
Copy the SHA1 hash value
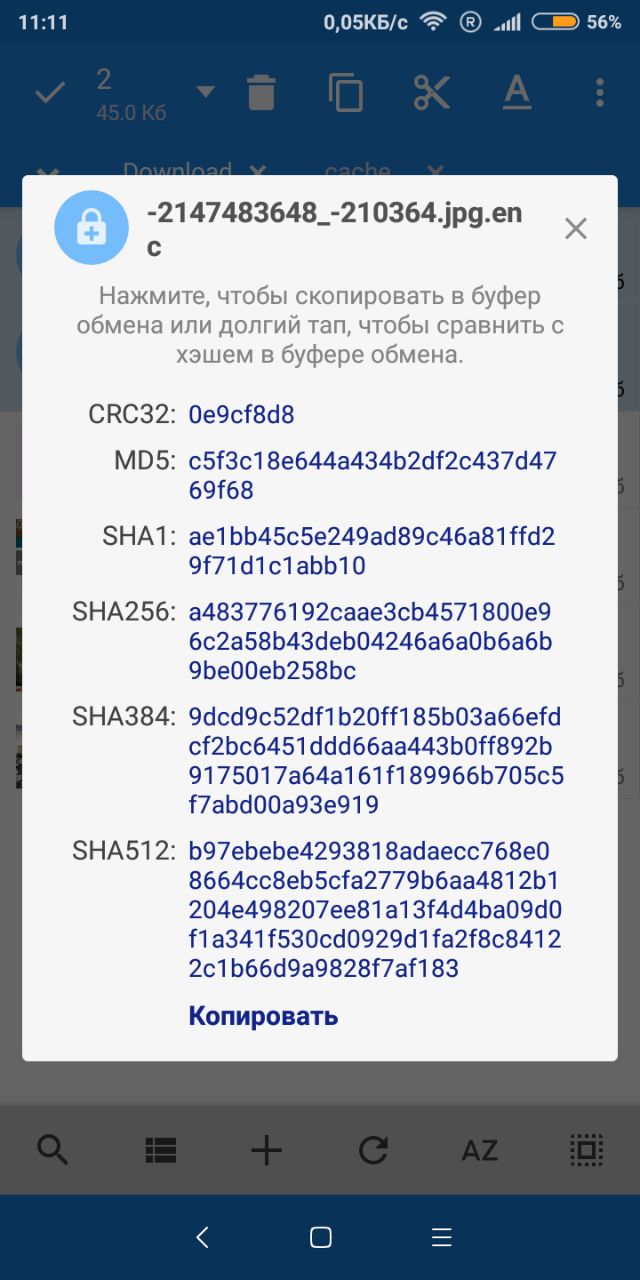[371, 551]
